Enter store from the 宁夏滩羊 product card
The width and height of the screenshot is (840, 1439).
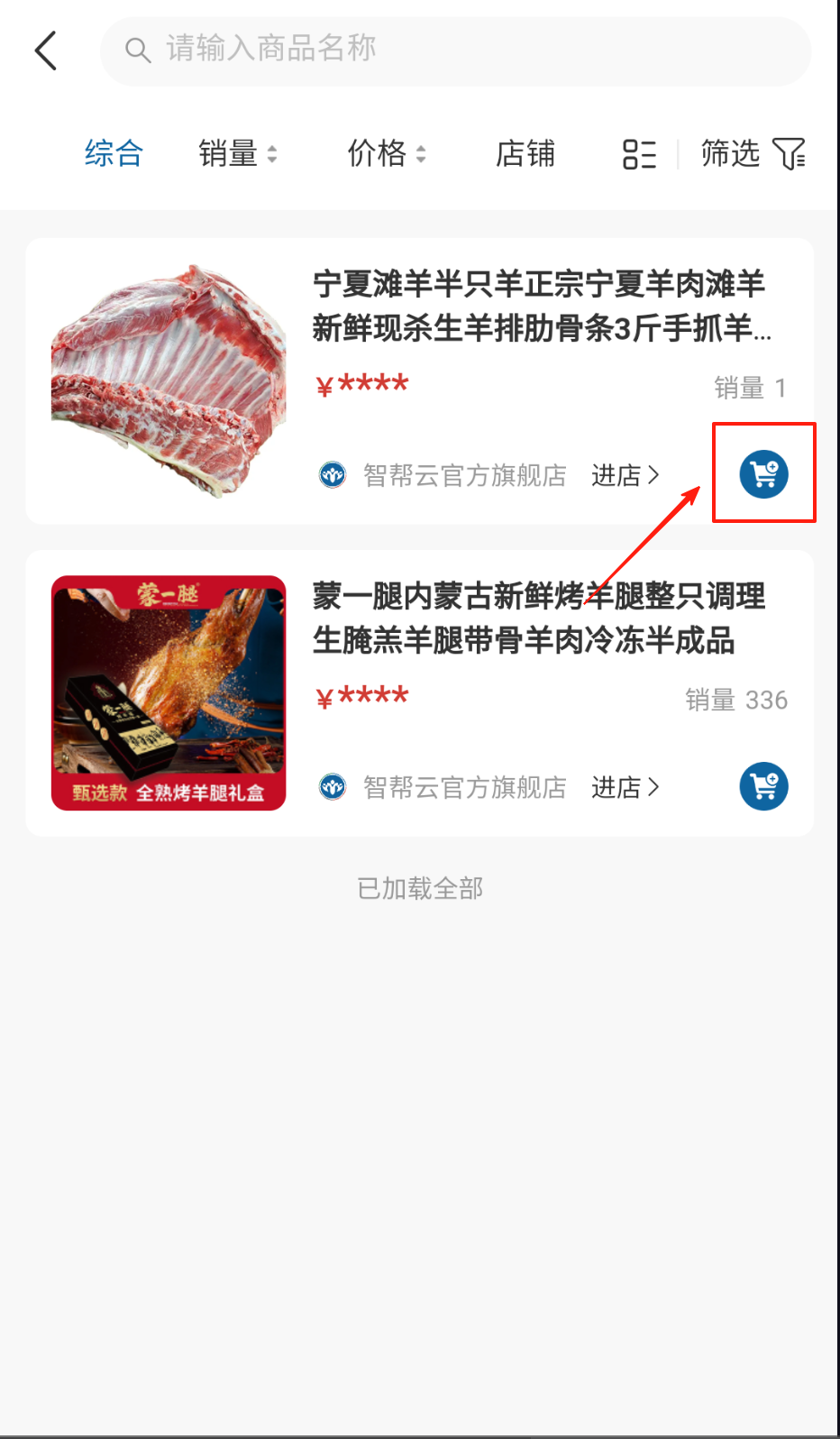[625, 475]
